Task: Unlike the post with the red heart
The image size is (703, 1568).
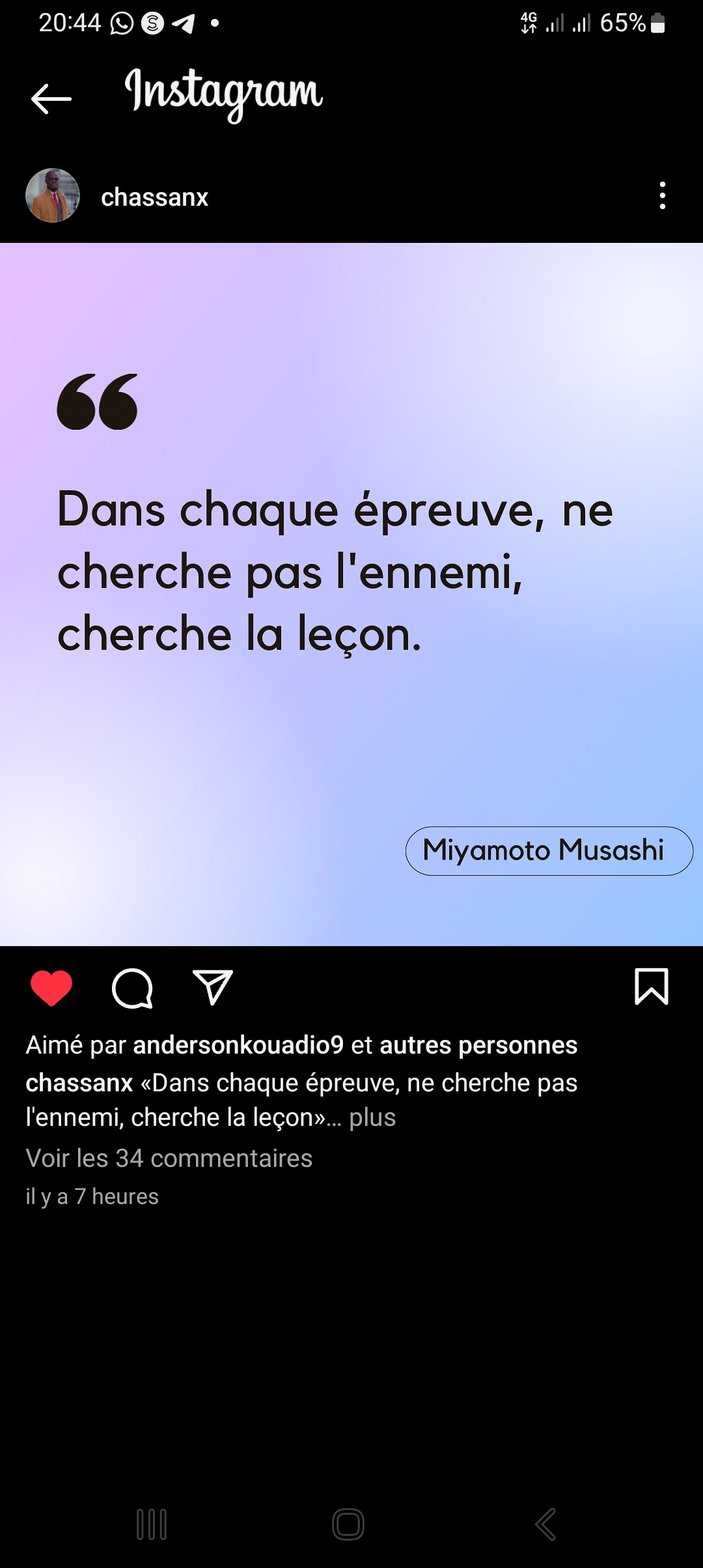Action: click(x=51, y=987)
